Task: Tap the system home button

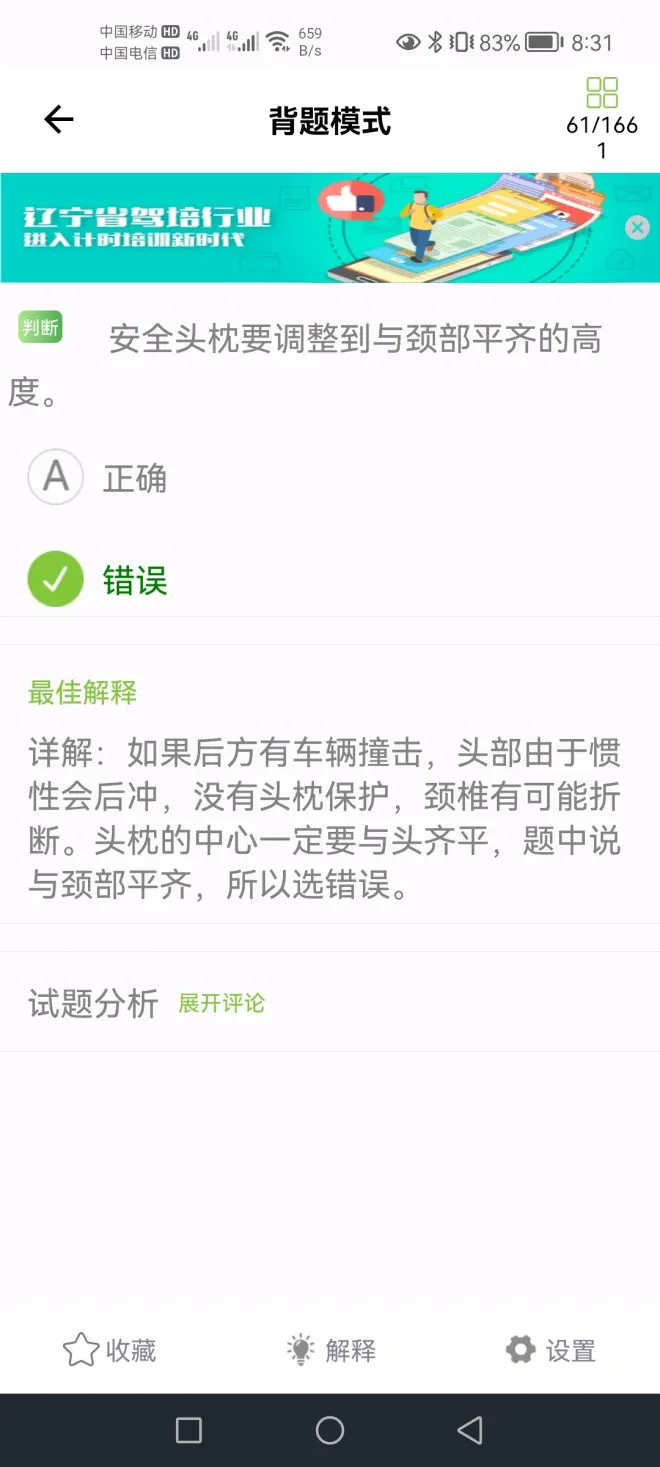Action: [330, 1430]
